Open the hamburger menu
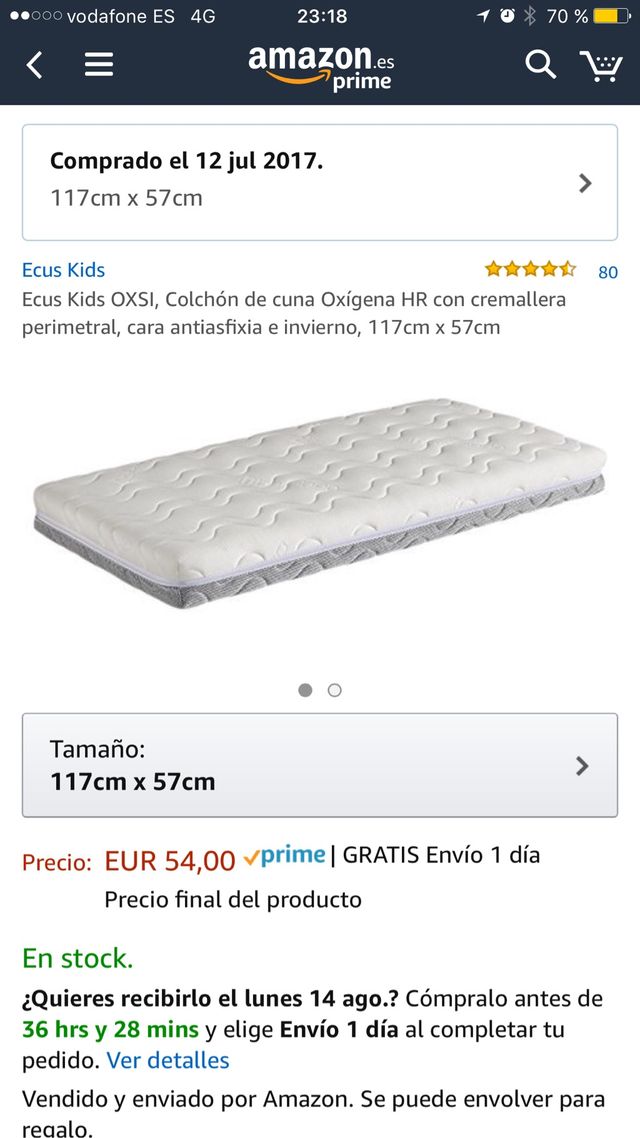Screen dimensions: 640x1138 coord(98,65)
